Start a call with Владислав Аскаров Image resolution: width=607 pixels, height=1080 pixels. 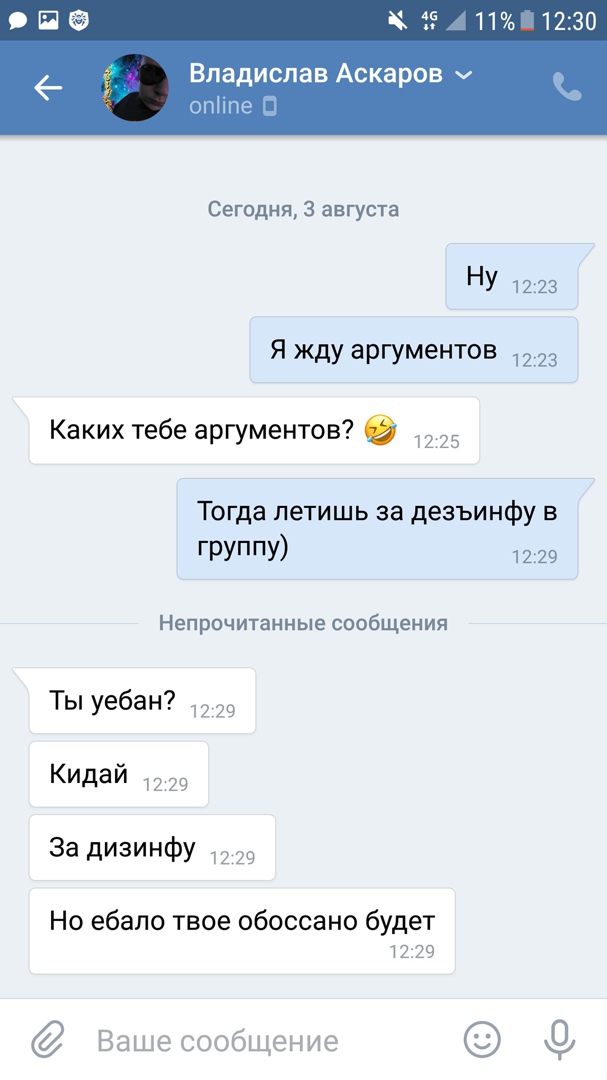click(567, 88)
